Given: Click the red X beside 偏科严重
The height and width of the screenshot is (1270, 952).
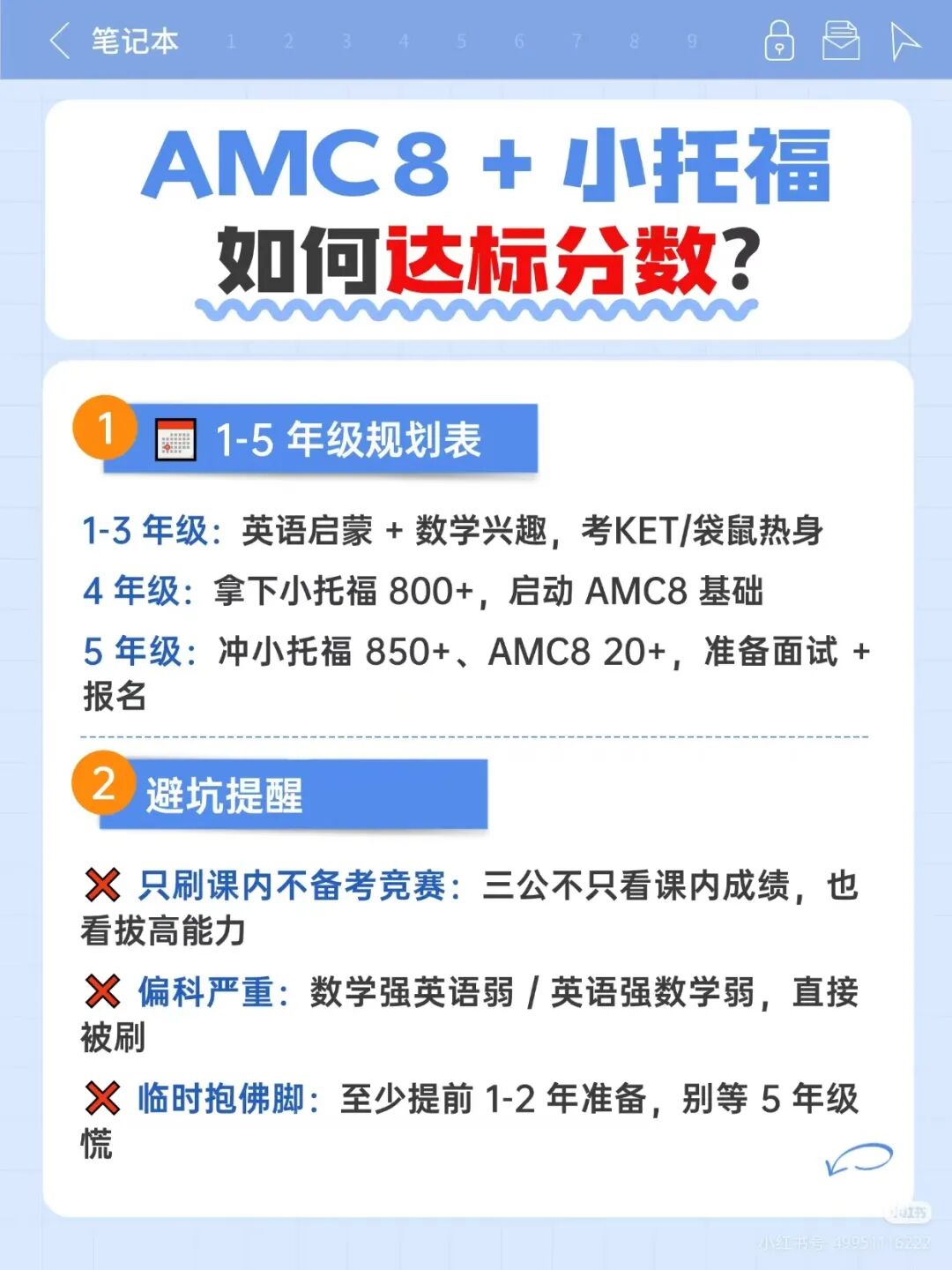Looking at the screenshot, I should tap(104, 991).
